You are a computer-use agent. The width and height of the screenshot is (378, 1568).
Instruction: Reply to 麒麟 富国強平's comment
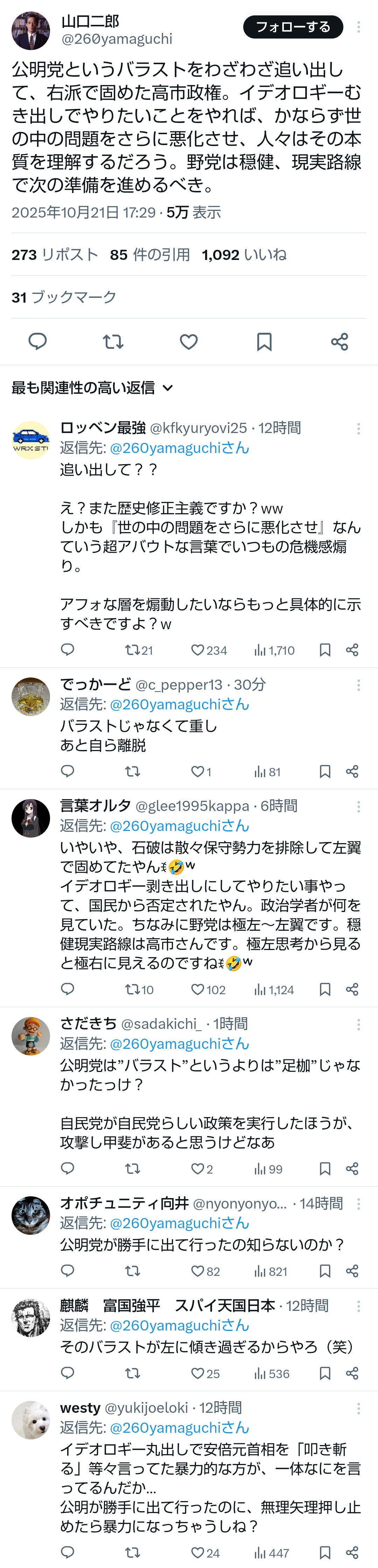(x=68, y=1373)
